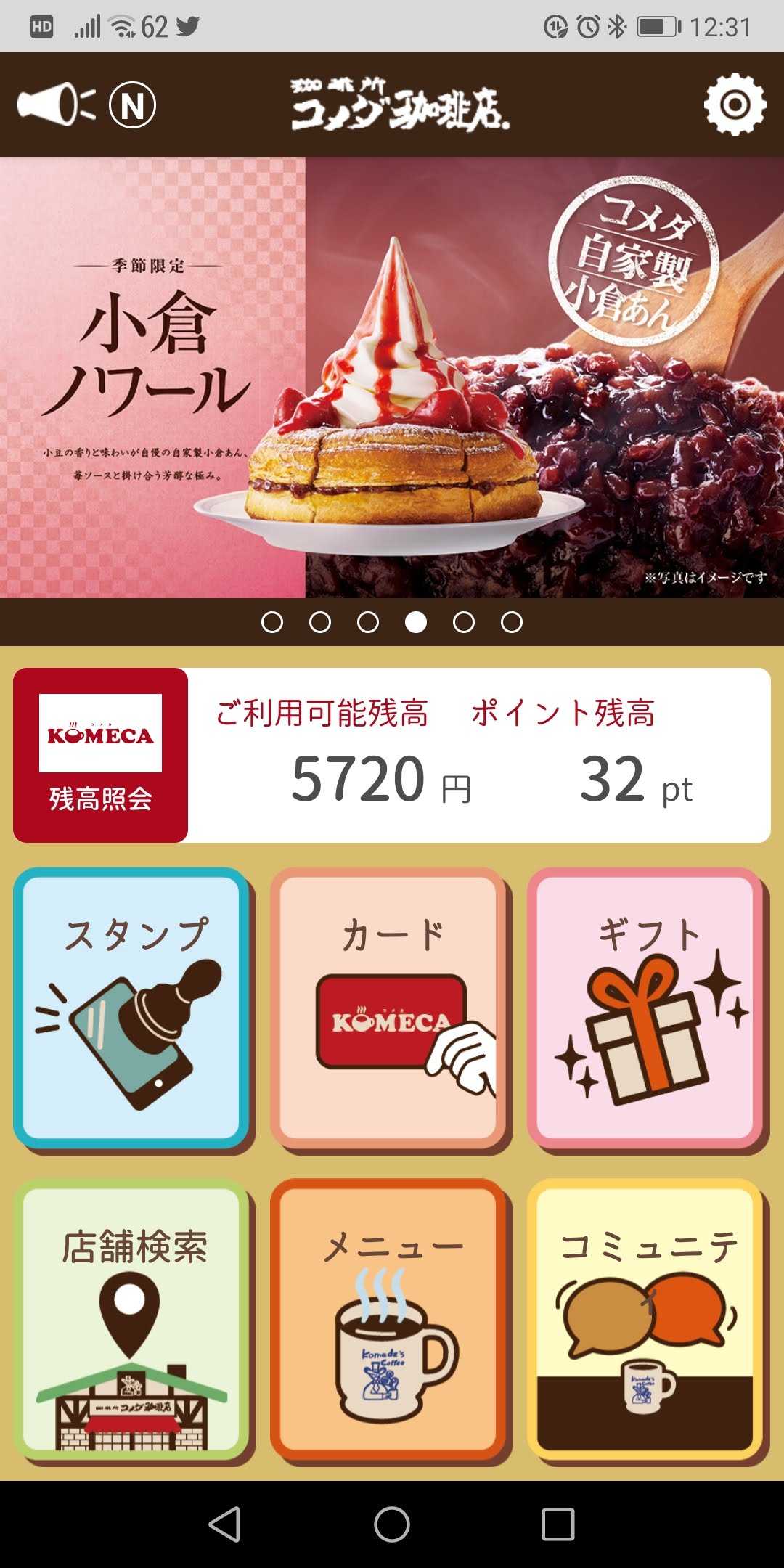Viewport: 784px width, 1568px height.
Task: Open the megaphone announcements icon
Action: [56, 105]
